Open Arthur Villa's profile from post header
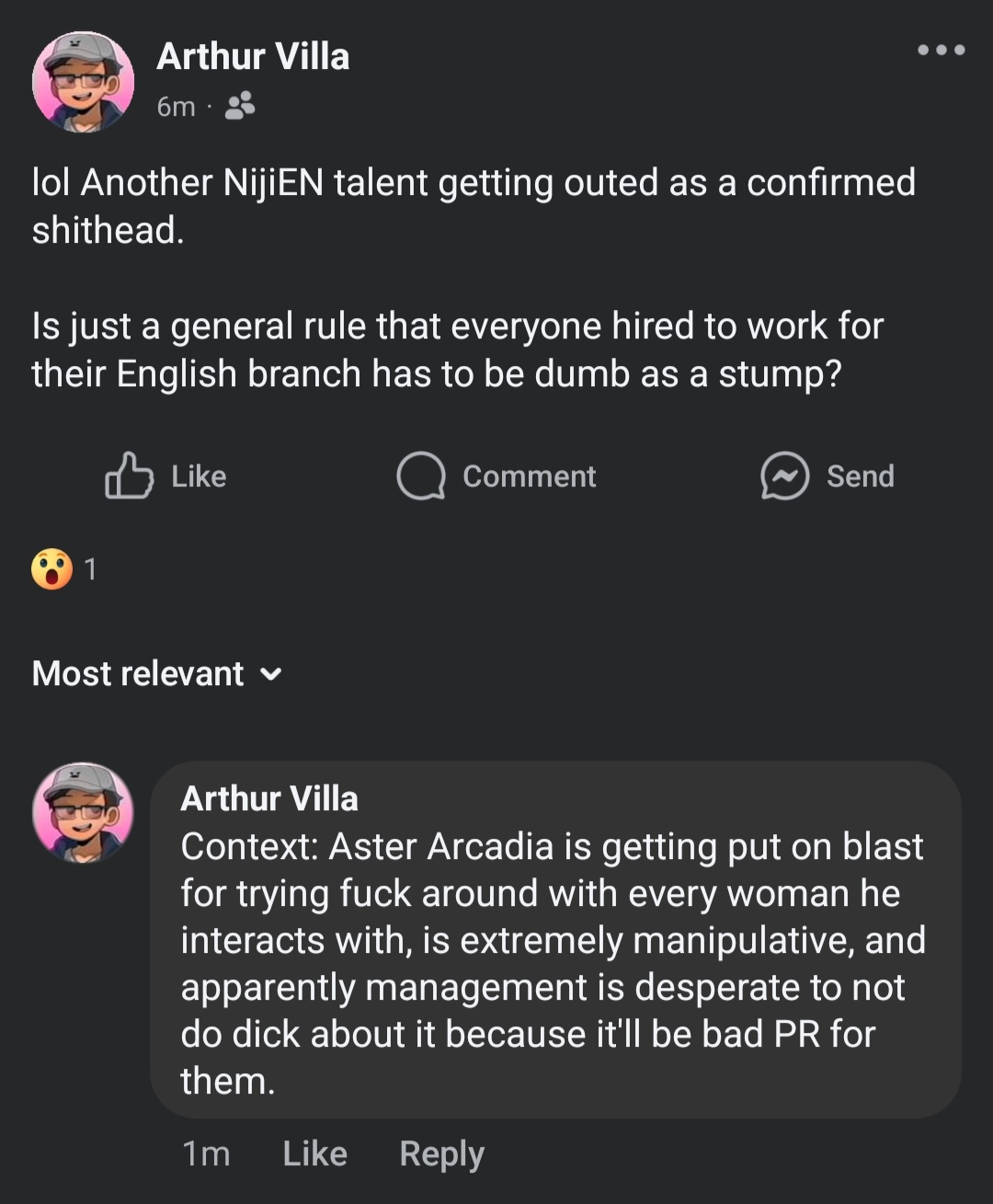Viewport: 993px width, 1204px height. [x=253, y=57]
